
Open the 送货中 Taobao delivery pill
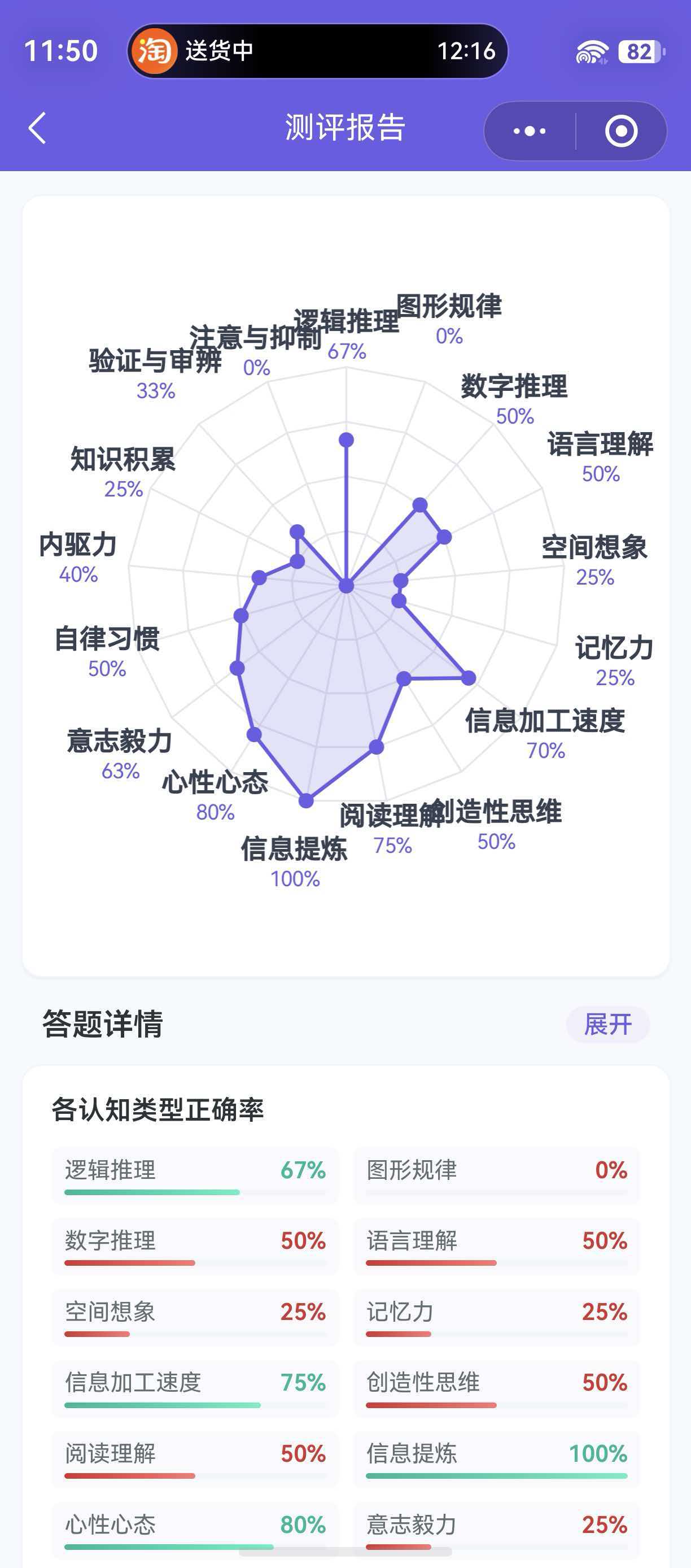(x=317, y=51)
